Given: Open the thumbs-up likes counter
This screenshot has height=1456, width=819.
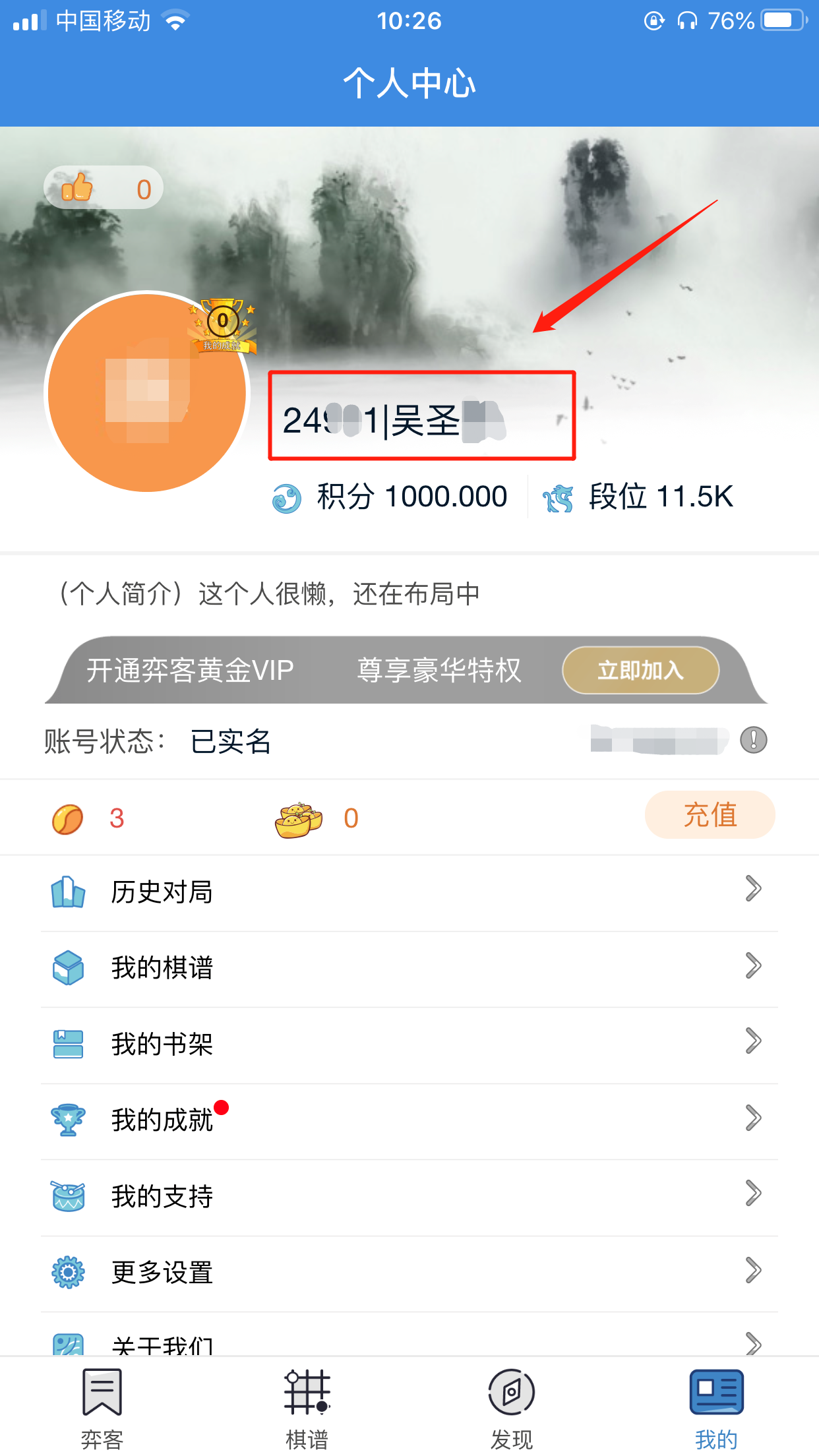Looking at the screenshot, I should pos(104,188).
